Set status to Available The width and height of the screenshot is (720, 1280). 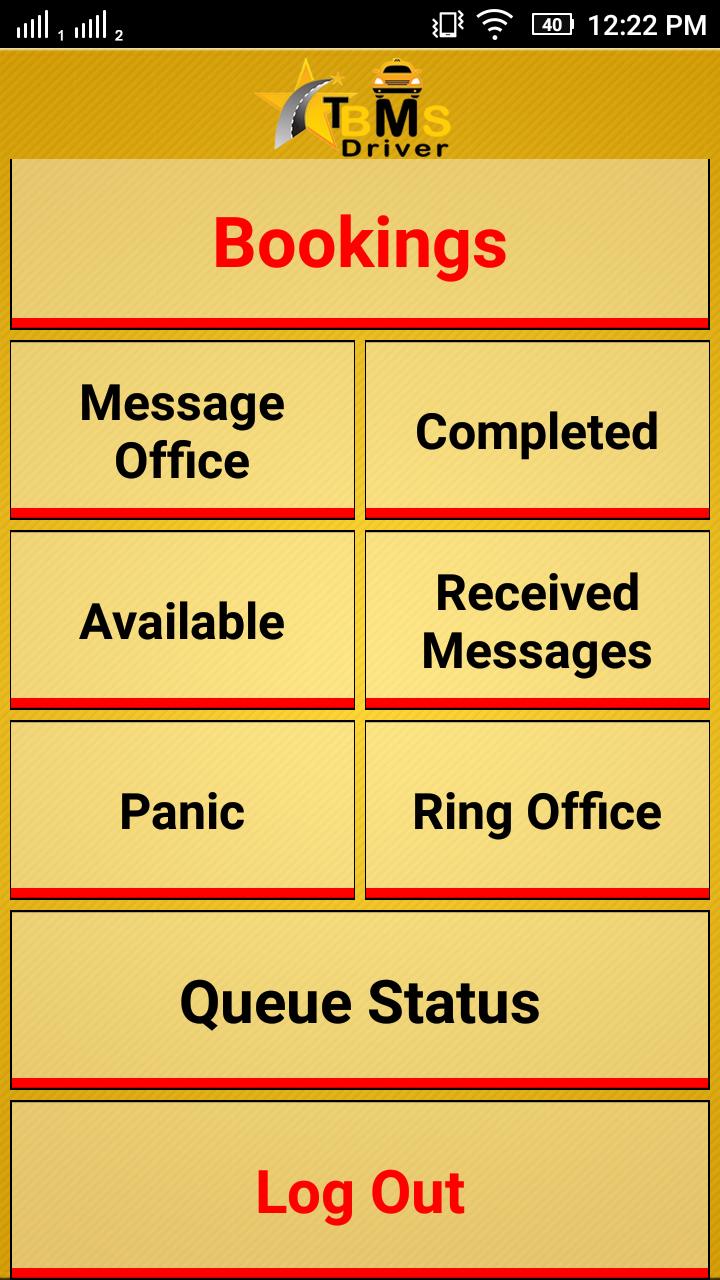click(x=182, y=620)
